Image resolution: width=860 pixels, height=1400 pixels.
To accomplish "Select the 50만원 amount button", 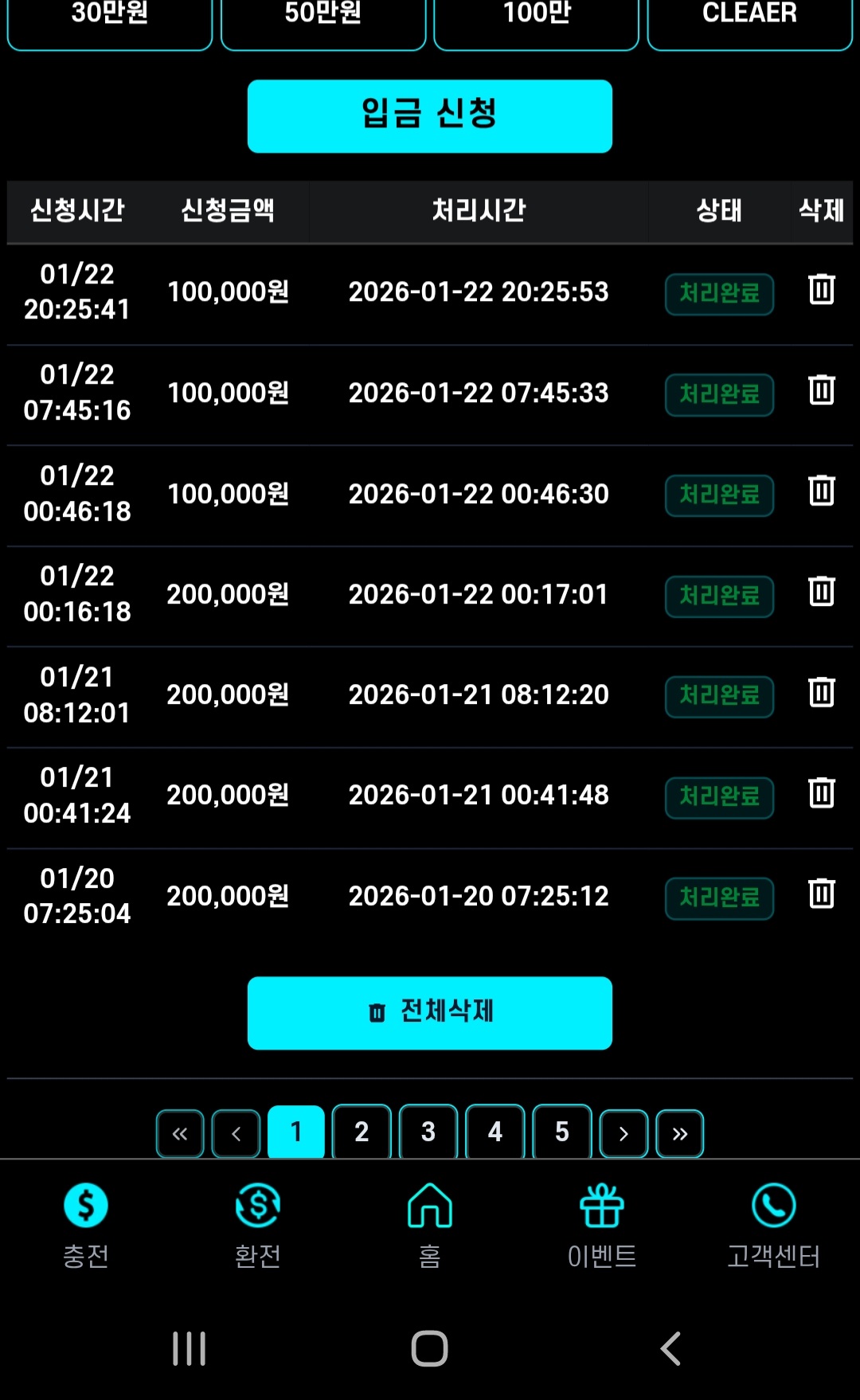I will tap(323, 20).
